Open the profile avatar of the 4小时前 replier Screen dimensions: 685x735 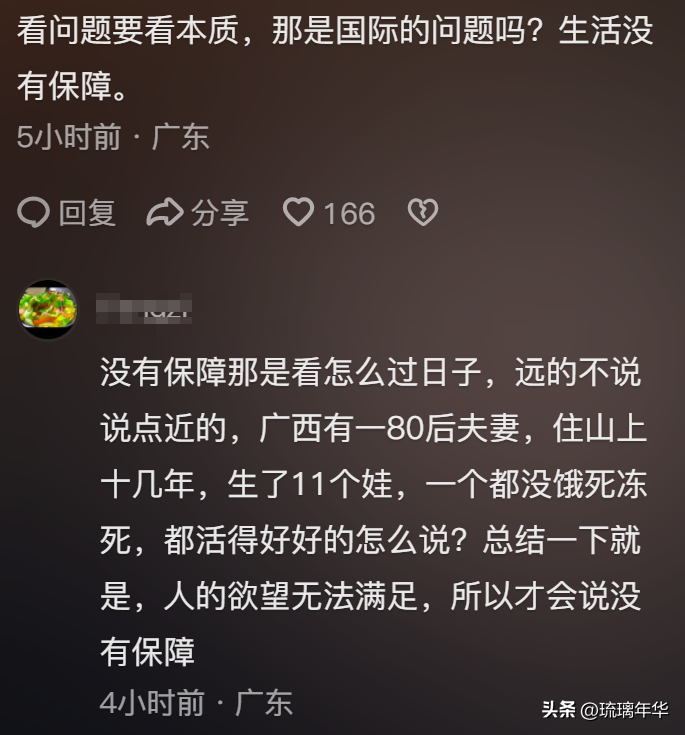point(48,309)
